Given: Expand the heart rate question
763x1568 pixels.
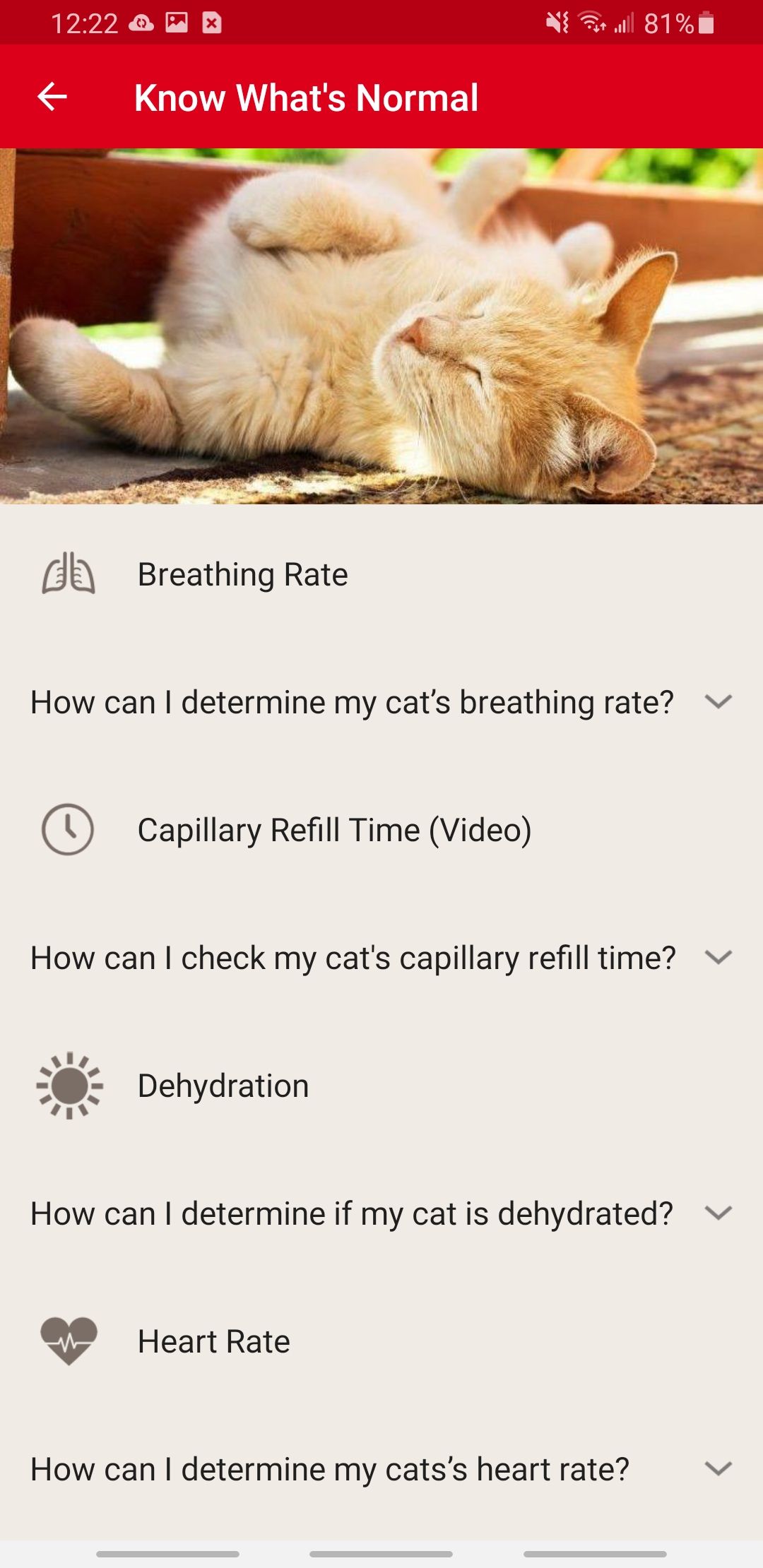Looking at the screenshot, I should coord(718,1468).
